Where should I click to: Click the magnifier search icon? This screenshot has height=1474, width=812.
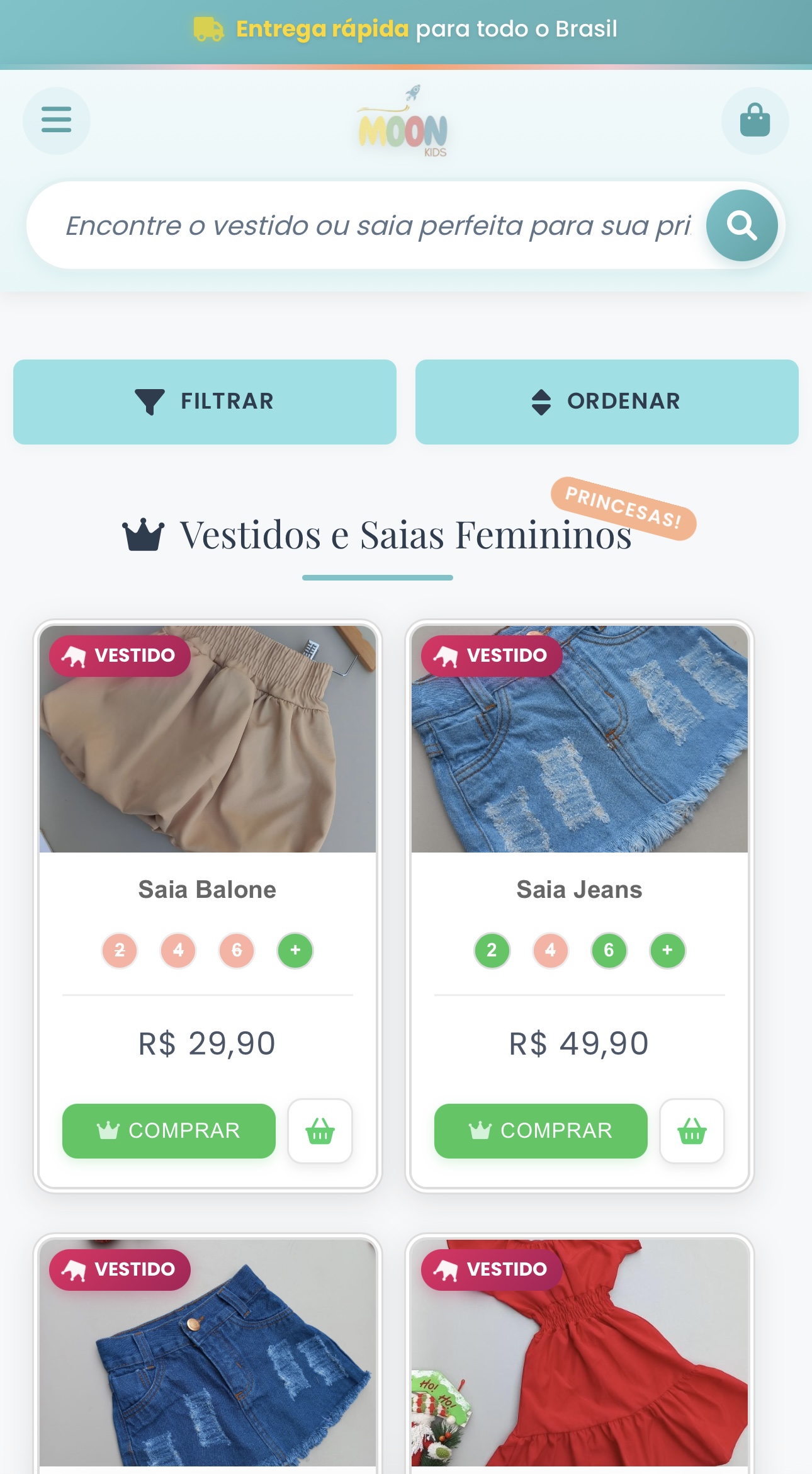(742, 225)
